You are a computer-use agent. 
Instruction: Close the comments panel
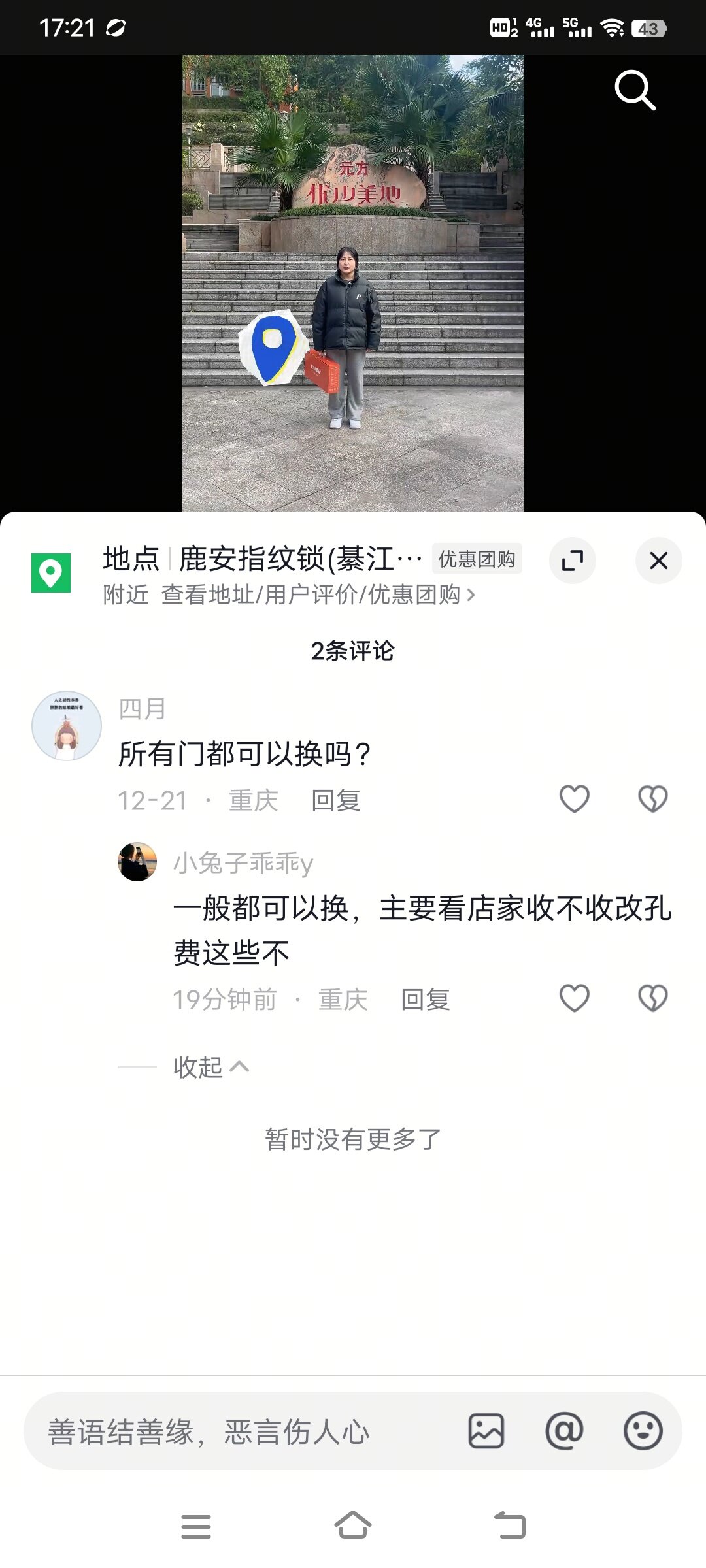coord(658,561)
